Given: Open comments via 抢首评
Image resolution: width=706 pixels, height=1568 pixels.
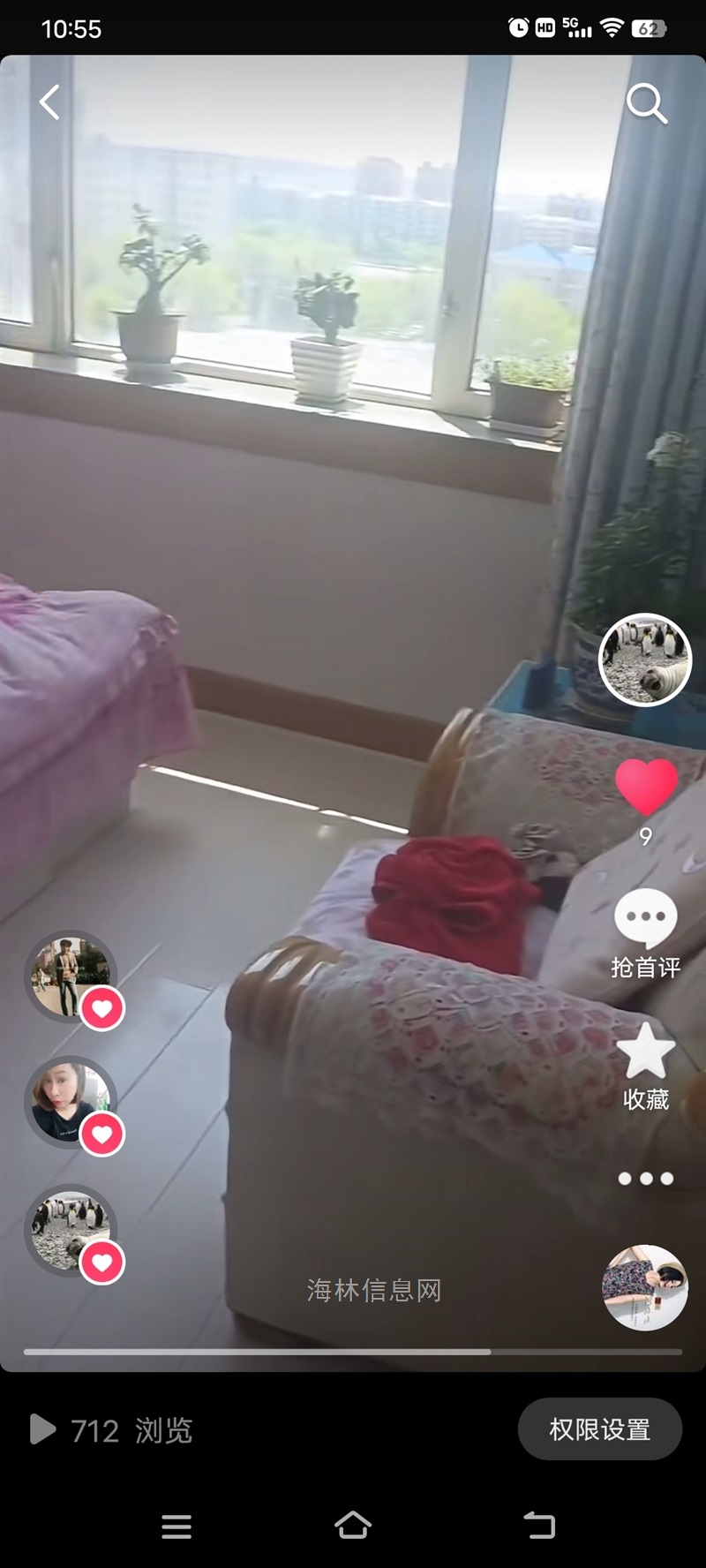Looking at the screenshot, I should [646, 934].
